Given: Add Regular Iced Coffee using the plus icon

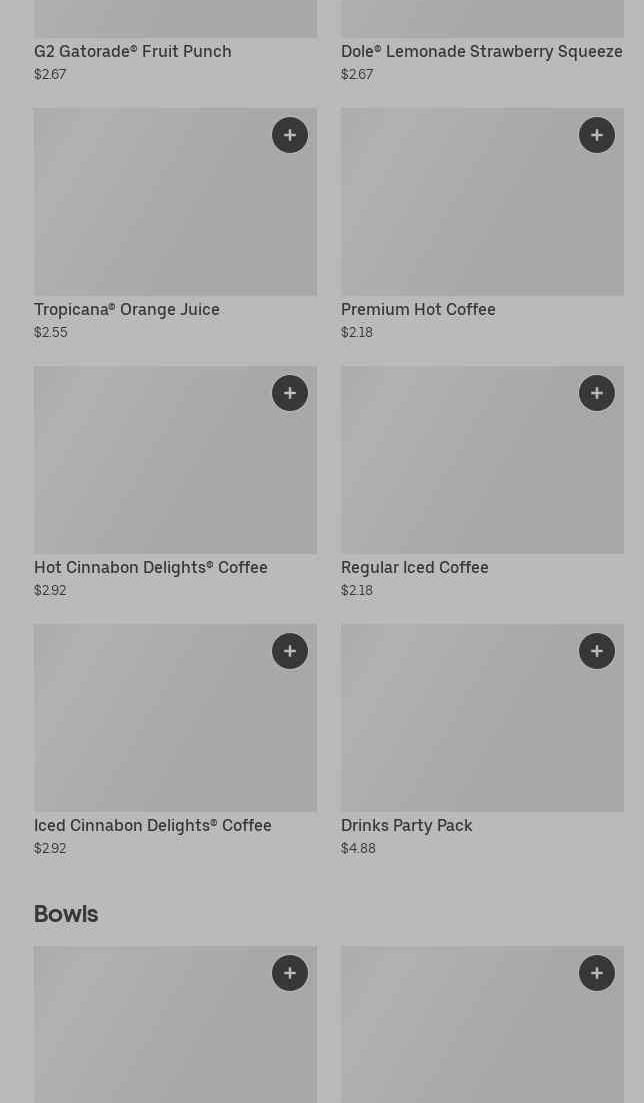Looking at the screenshot, I should coord(597,393).
